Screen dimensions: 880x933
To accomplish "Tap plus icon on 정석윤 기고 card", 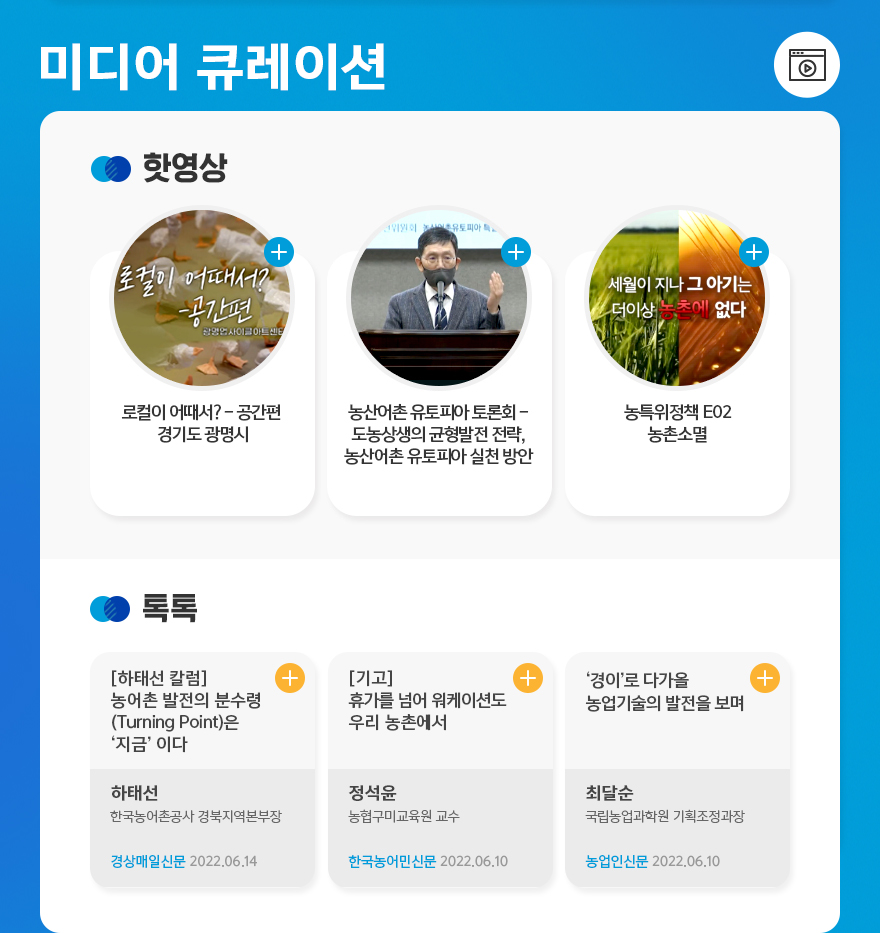I will click(527, 678).
